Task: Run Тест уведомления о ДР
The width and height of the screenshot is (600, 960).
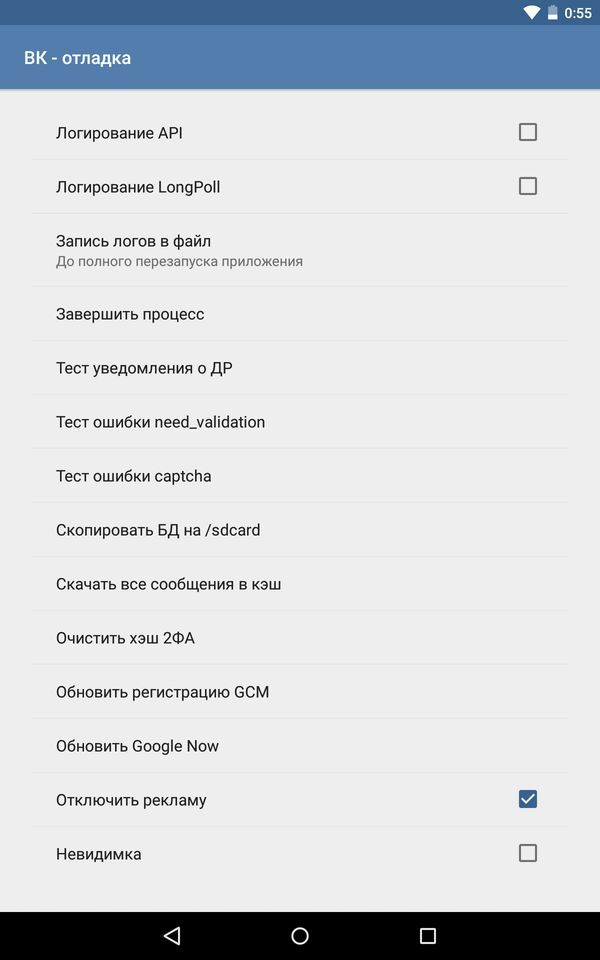Action: 300,368
